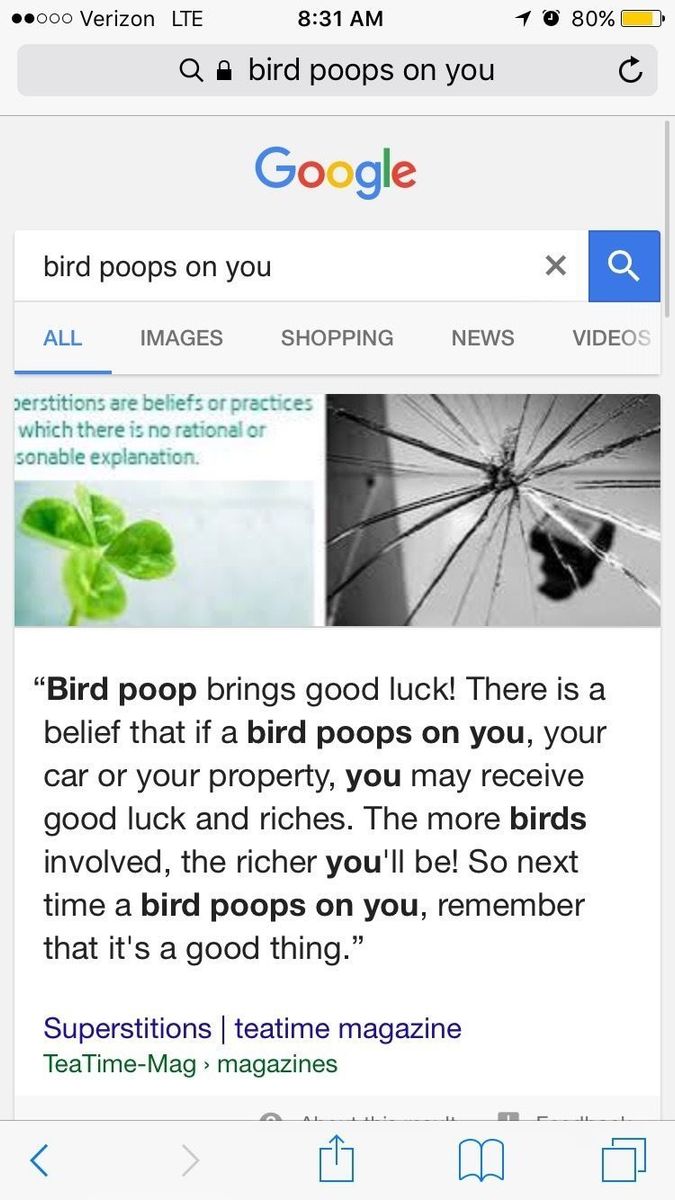
Task: Go back to the previous page
Action: (39, 1160)
